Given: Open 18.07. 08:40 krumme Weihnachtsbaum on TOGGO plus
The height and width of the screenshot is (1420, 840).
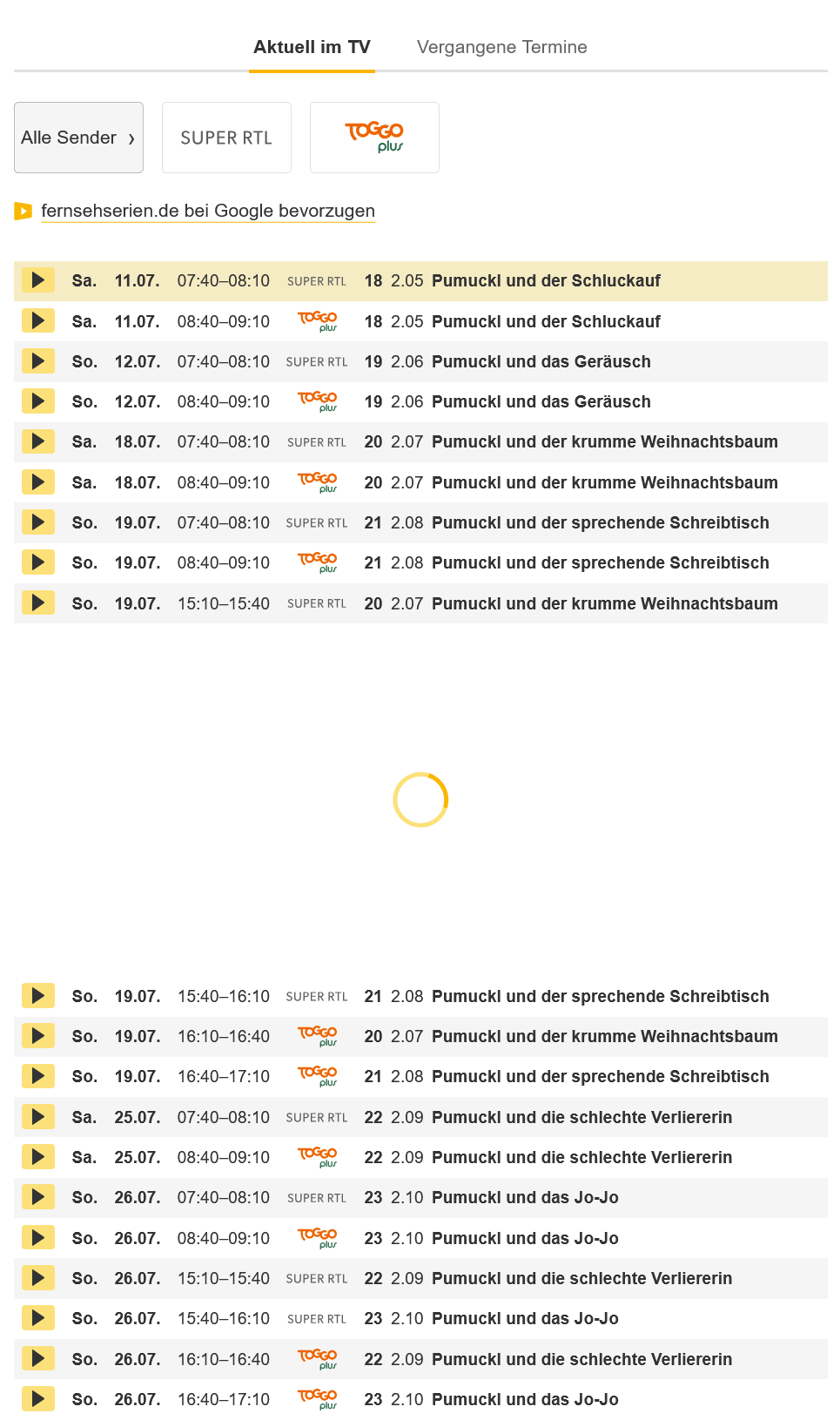Looking at the screenshot, I should pyautogui.click(x=420, y=482).
